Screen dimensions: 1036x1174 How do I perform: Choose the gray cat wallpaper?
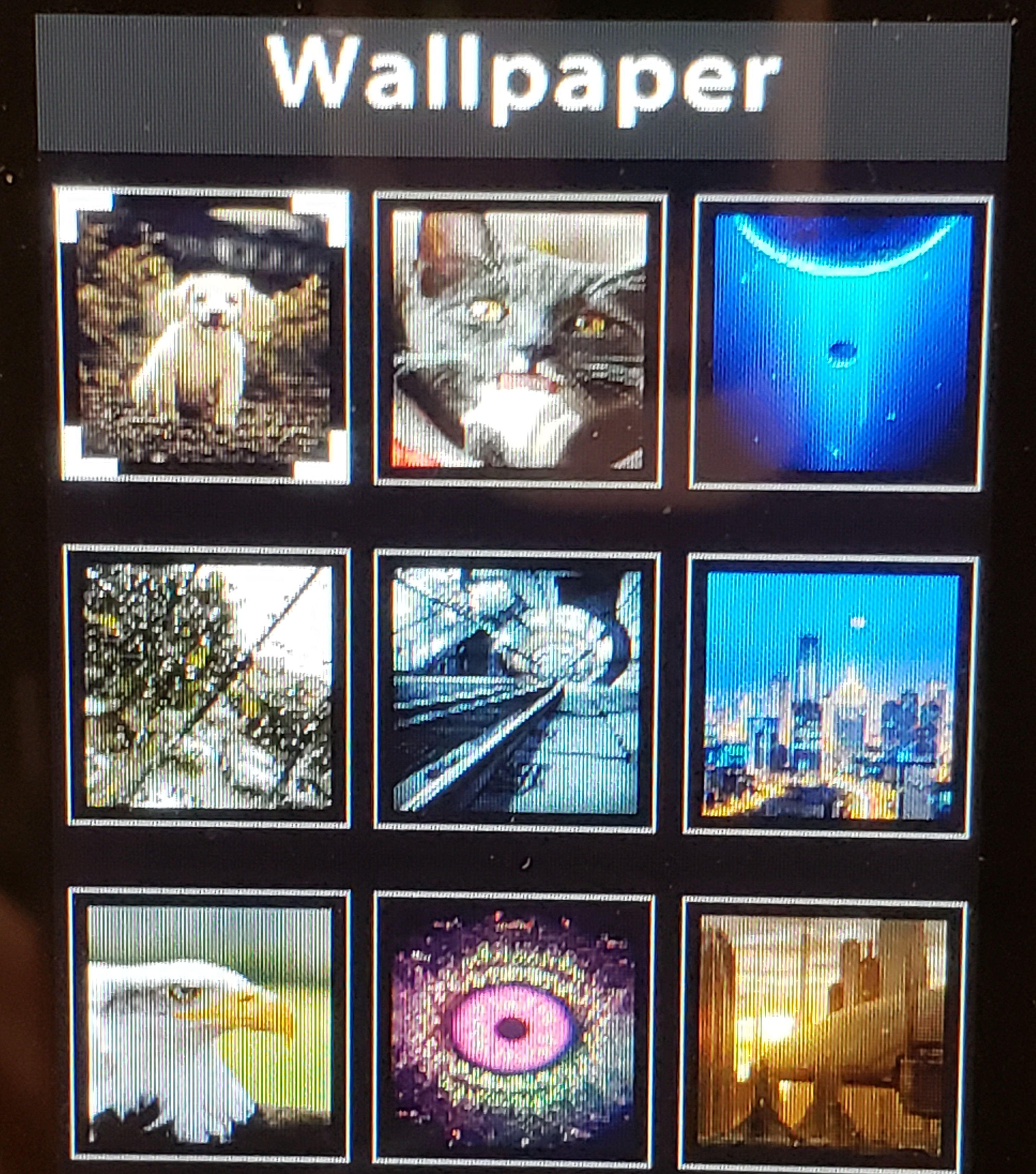[518, 340]
